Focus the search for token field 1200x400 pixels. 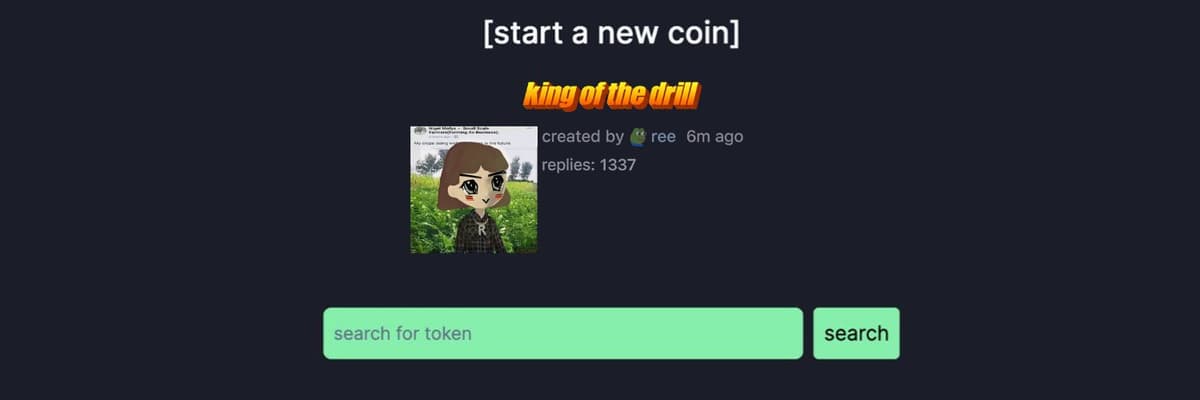pyautogui.click(x=562, y=333)
